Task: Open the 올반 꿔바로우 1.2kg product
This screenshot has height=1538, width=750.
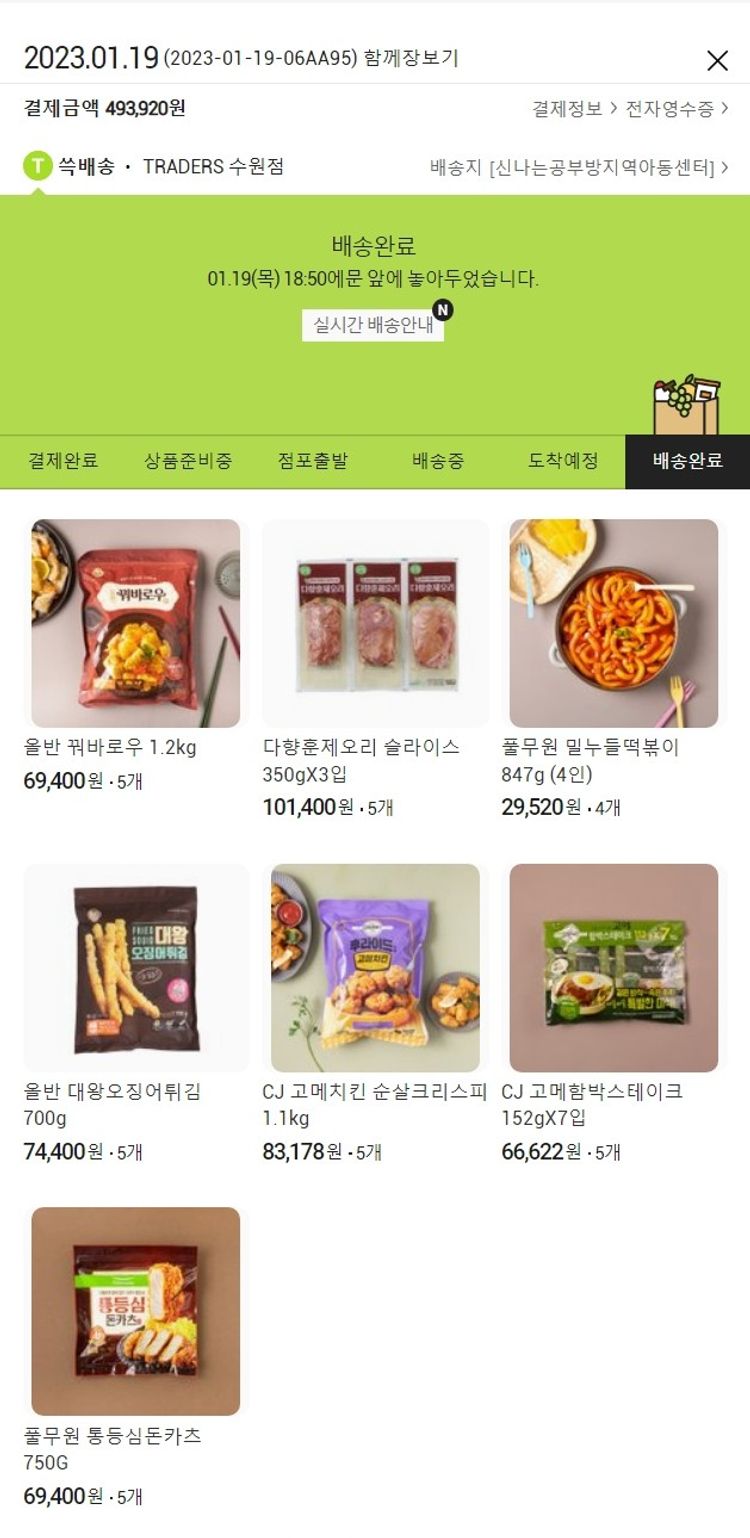Action: (x=135, y=623)
